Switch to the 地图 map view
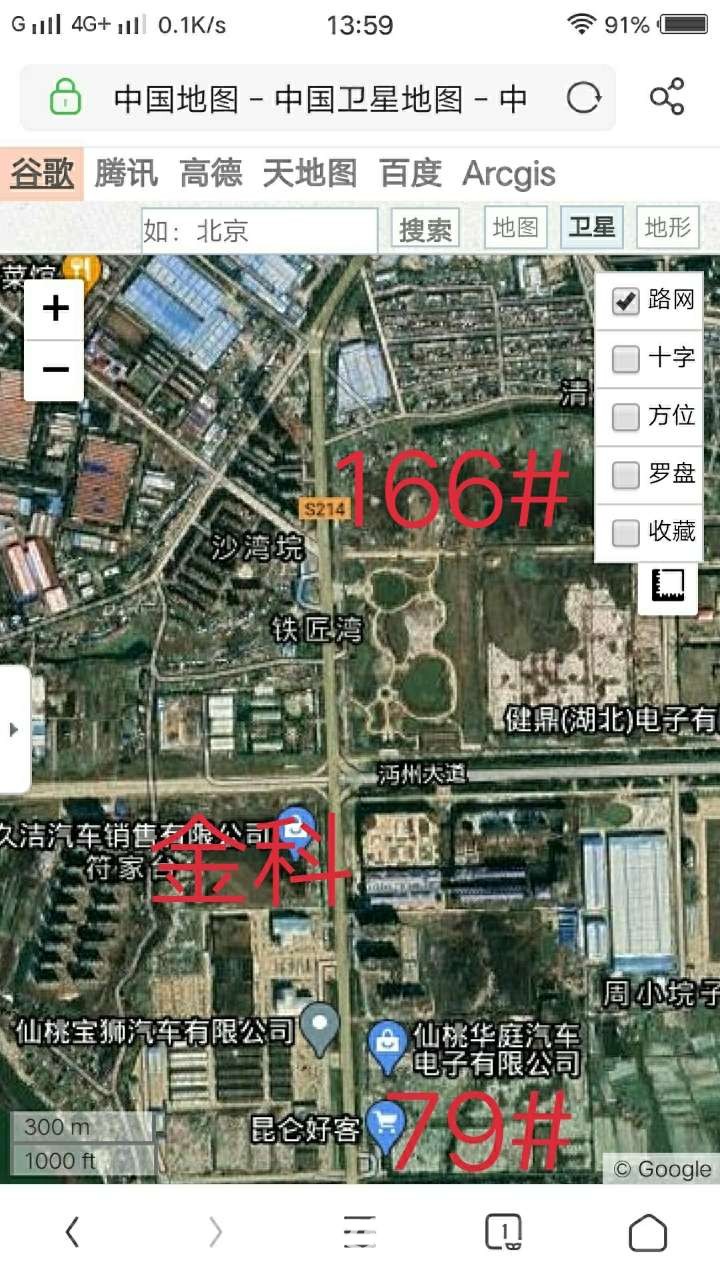Image resolution: width=720 pixels, height=1280 pixels. click(516, 228)
